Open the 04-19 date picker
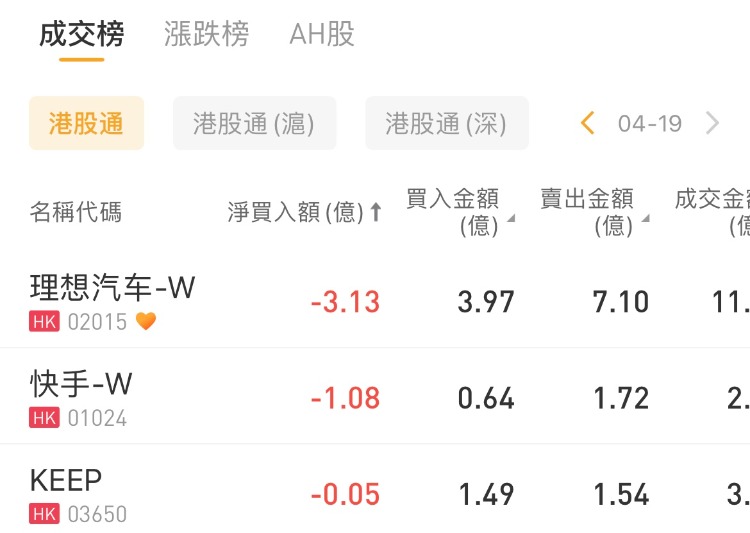This screenshot has height=533, width=750. coord(650,123)
